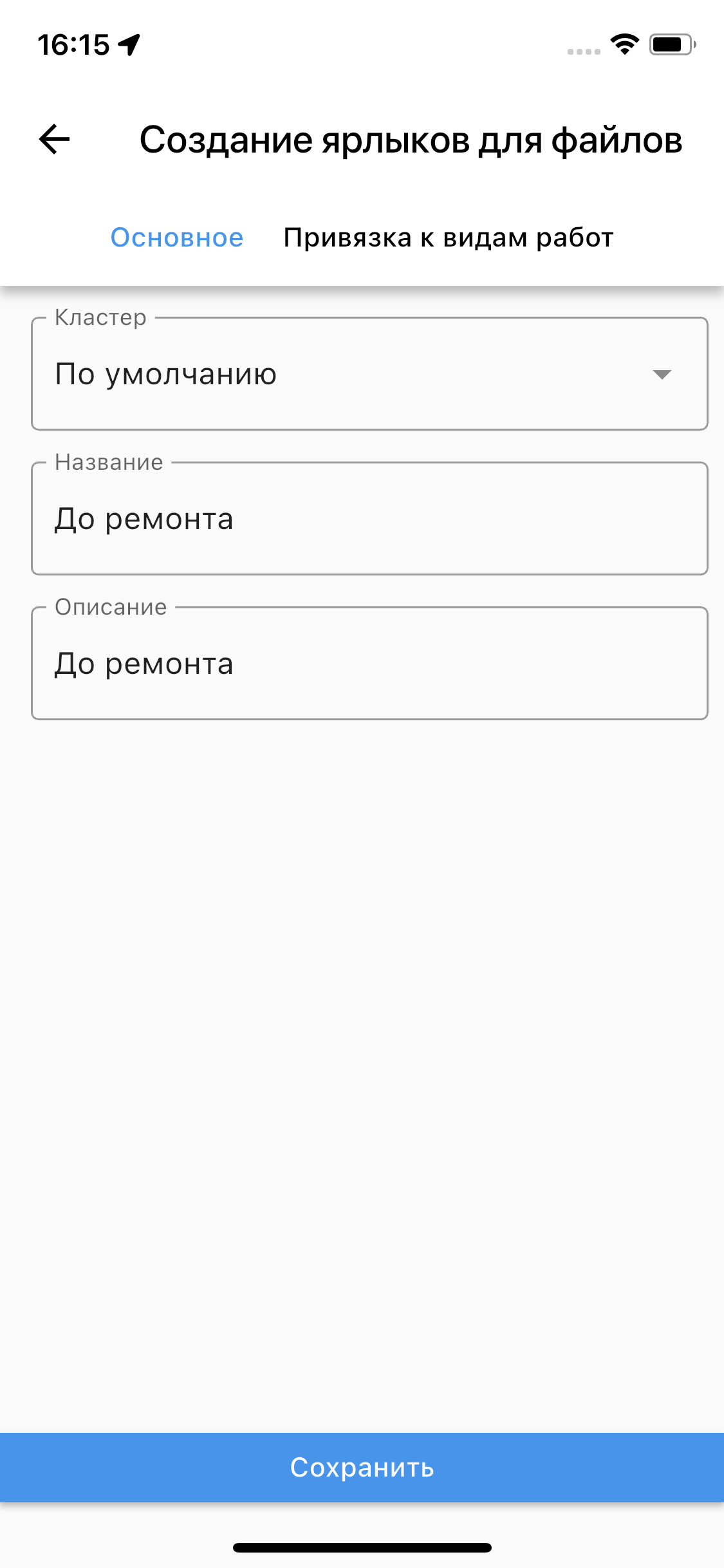The width and height of the screenshot is (724, 1568).
Task: Tap the Сохранить button
Action: tap(362, 1468)
